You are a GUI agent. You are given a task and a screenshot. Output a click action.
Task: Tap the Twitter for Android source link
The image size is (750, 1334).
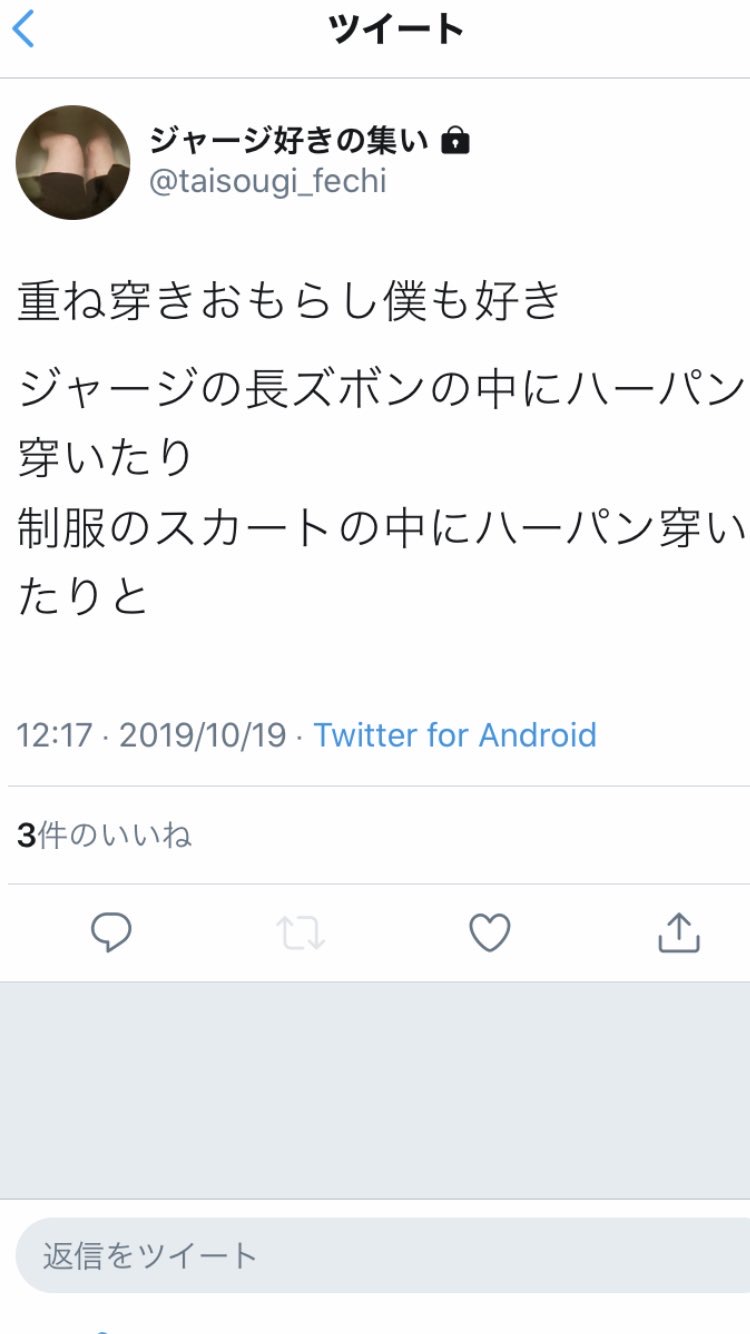pos(455,735)
